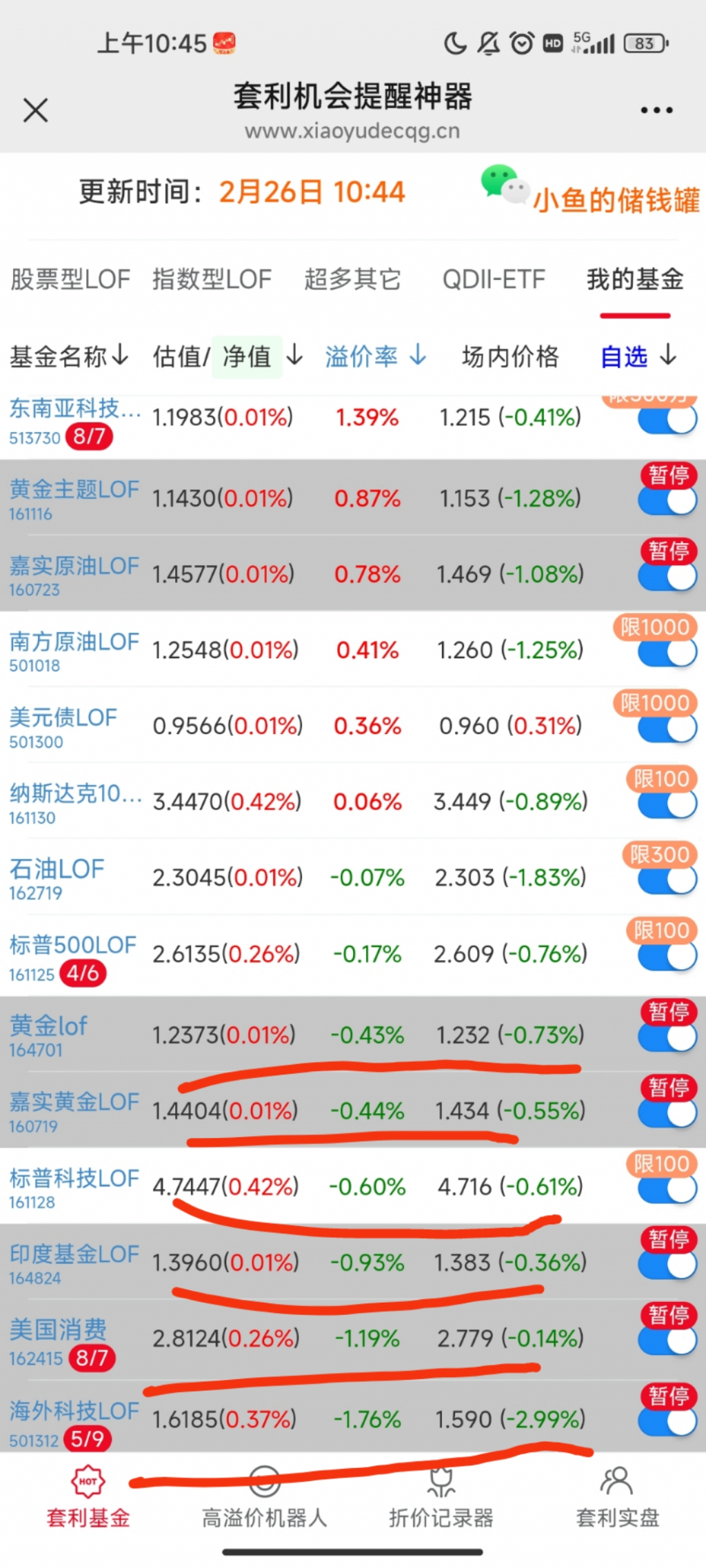Switch to the 指数型LOF tab
706x1568 pixels.
212,280
